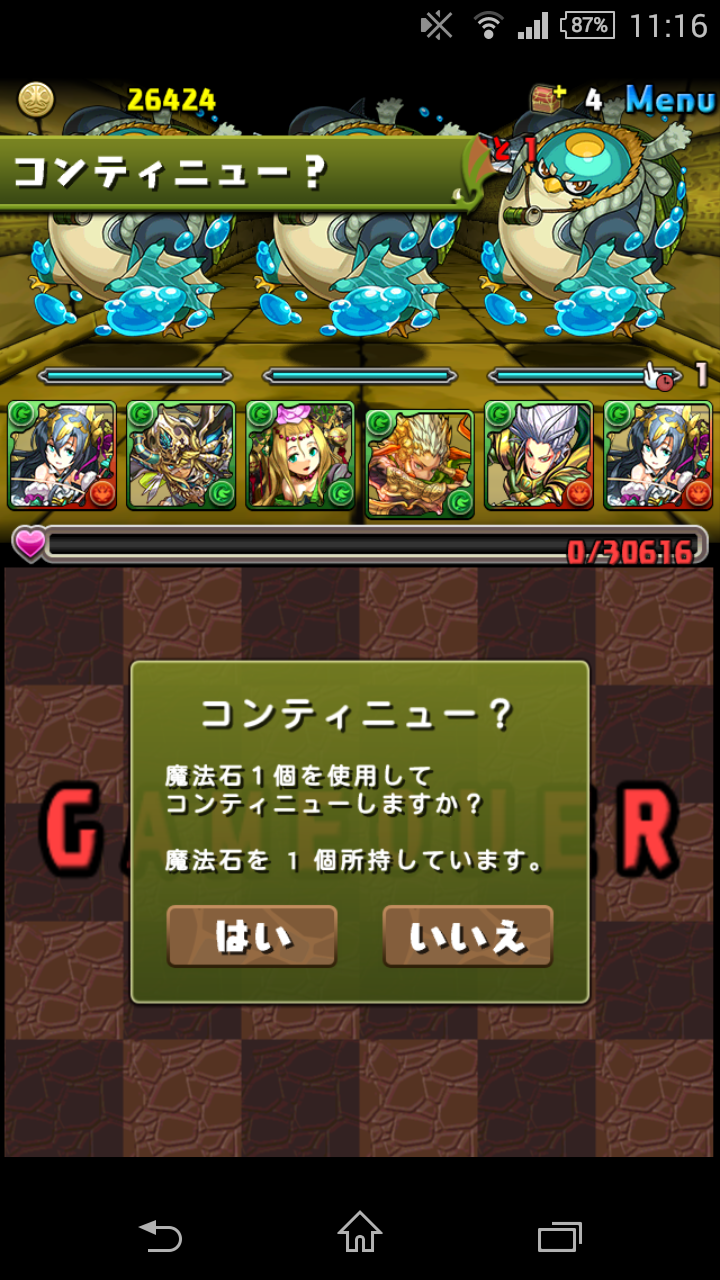The image size is (720, 1280).
Task: Open the Menu at top right
Action: (x=670, y=99)
